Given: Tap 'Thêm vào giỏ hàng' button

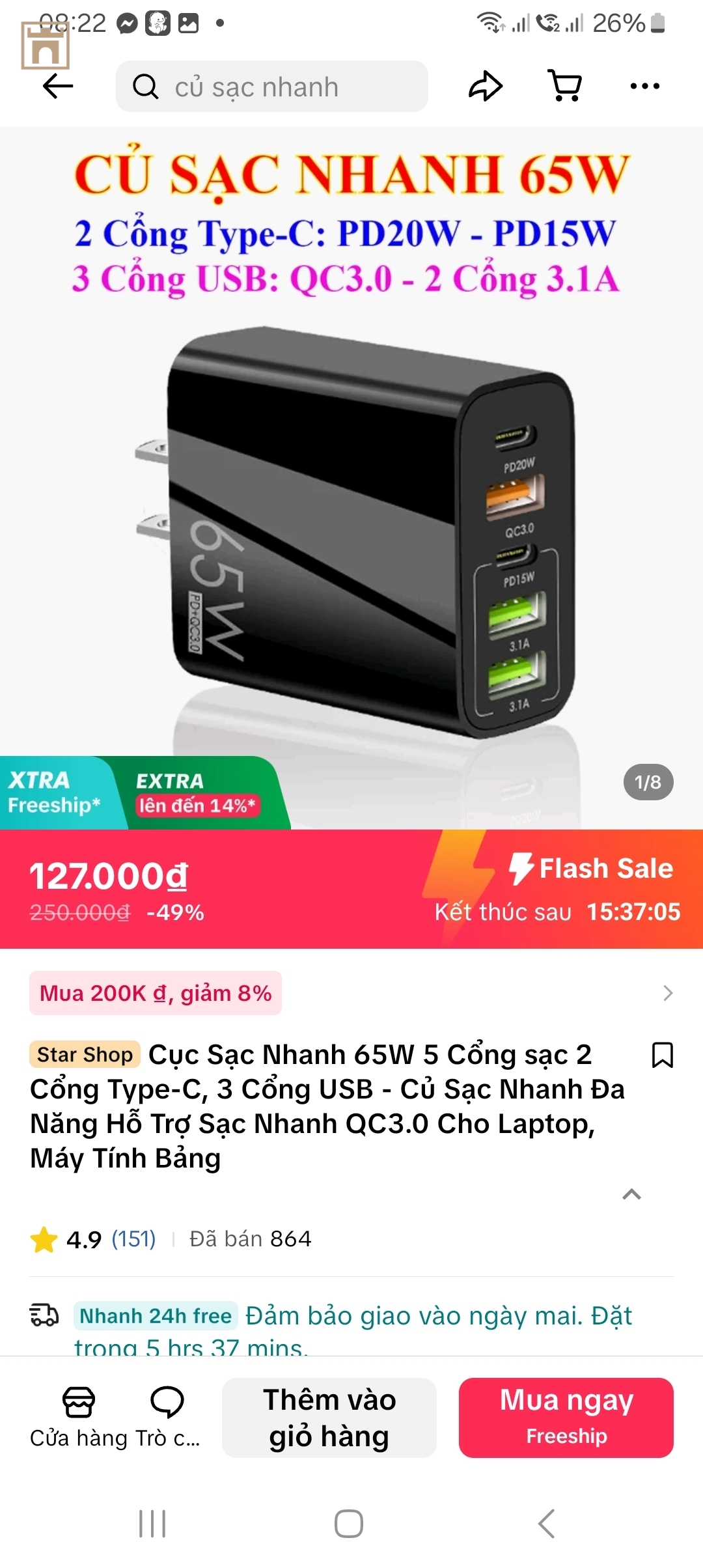Looking at the screenshot, I should pyautogui.click(x=329, y=1418).
